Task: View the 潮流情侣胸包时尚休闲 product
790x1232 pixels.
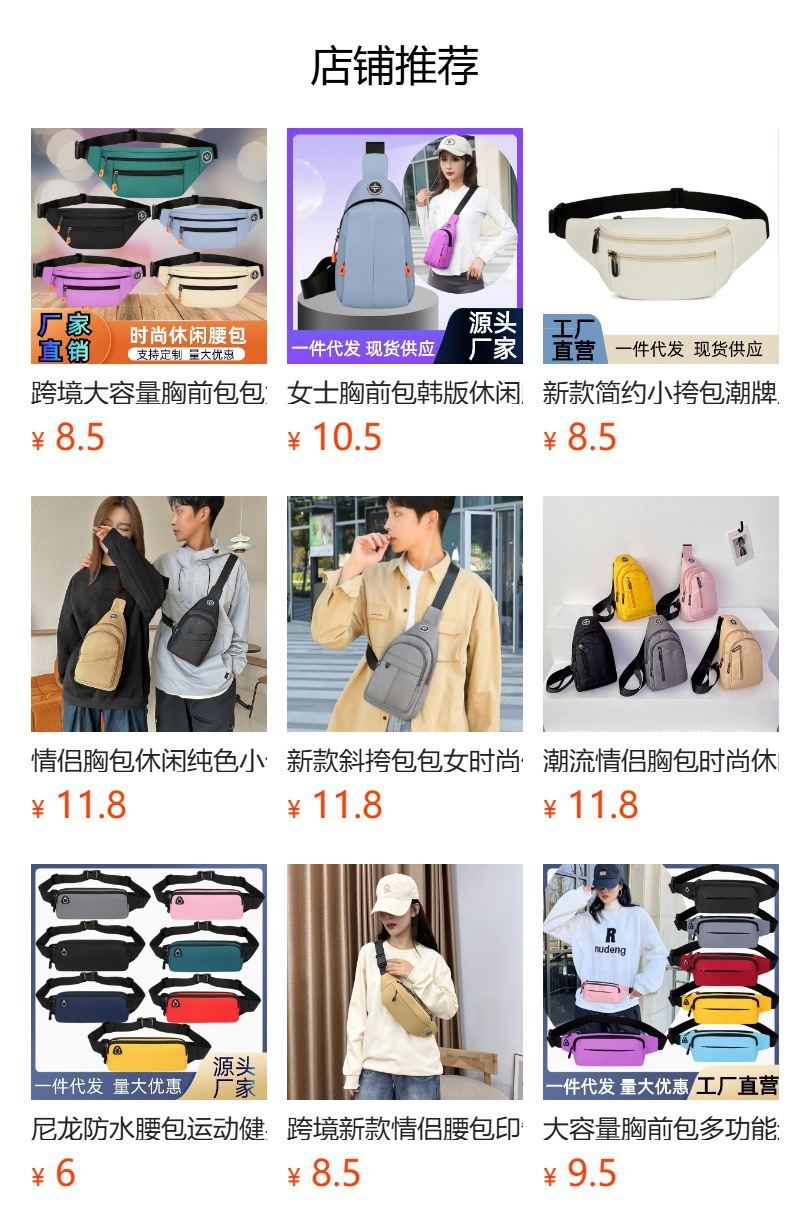Action: pyautogui.click(x=660, y=614)
